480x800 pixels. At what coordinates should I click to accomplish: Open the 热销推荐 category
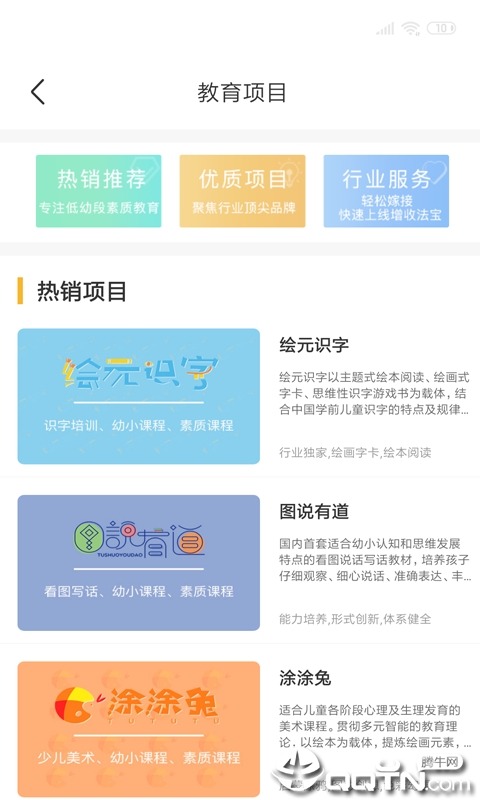click(98, 191)
